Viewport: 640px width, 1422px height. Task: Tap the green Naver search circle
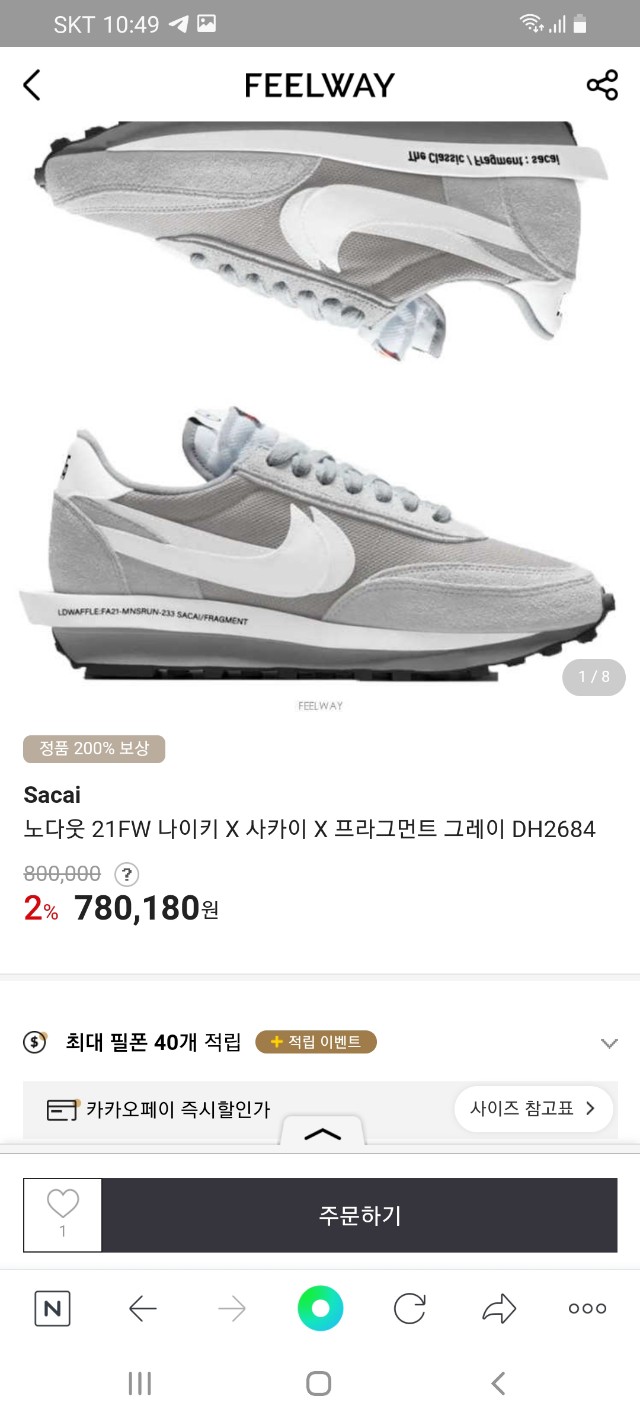[x=320, y=1308]
